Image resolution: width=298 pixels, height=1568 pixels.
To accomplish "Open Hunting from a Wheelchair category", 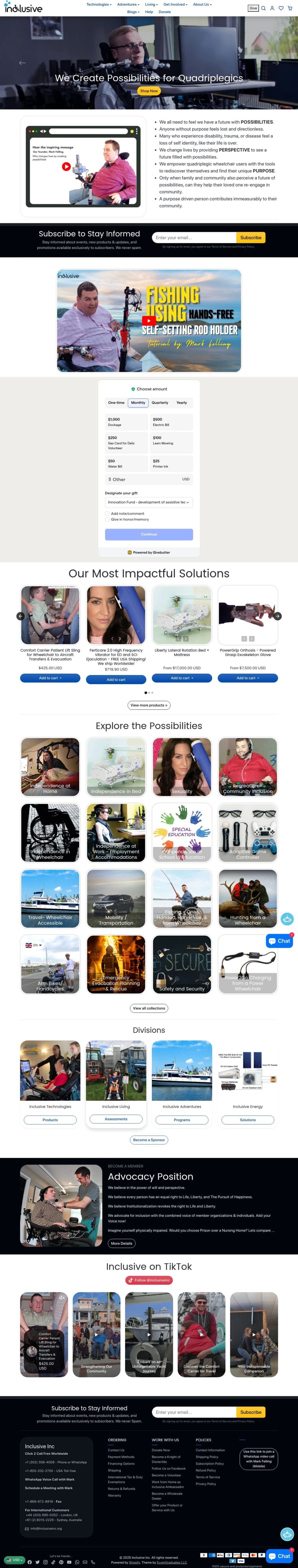I will 247,898.
